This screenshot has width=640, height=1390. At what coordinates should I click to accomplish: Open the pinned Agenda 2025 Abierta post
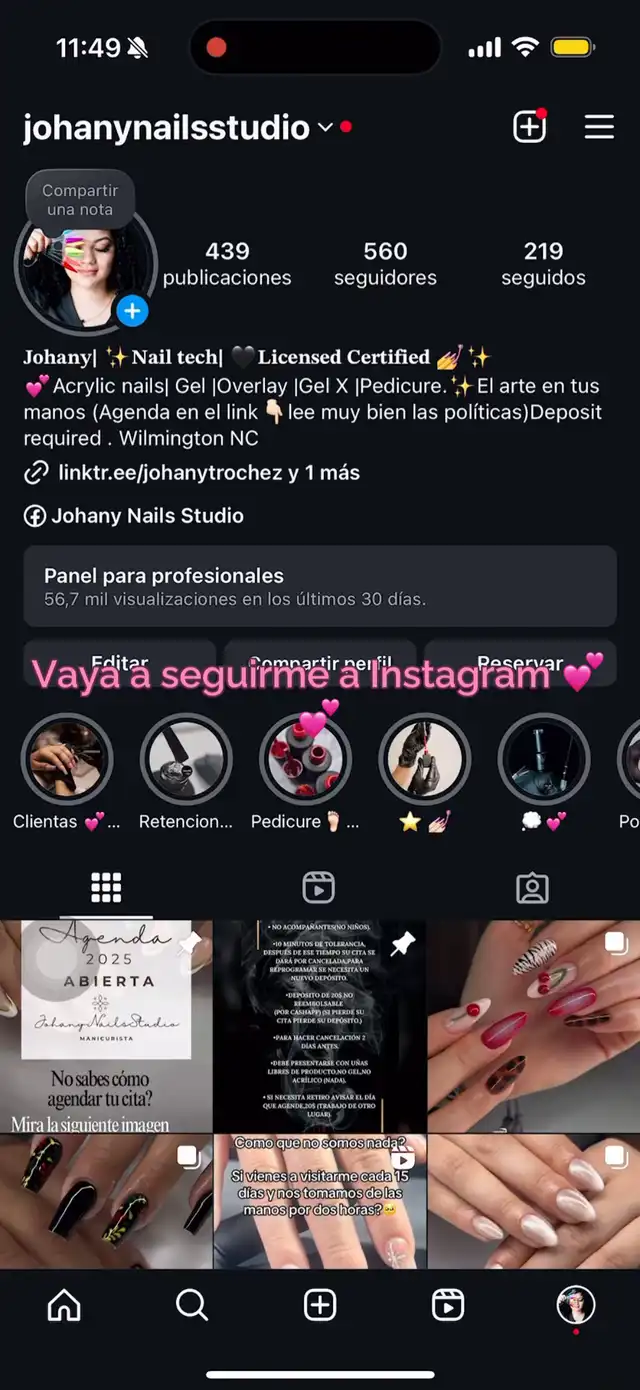click(106, 1026)
